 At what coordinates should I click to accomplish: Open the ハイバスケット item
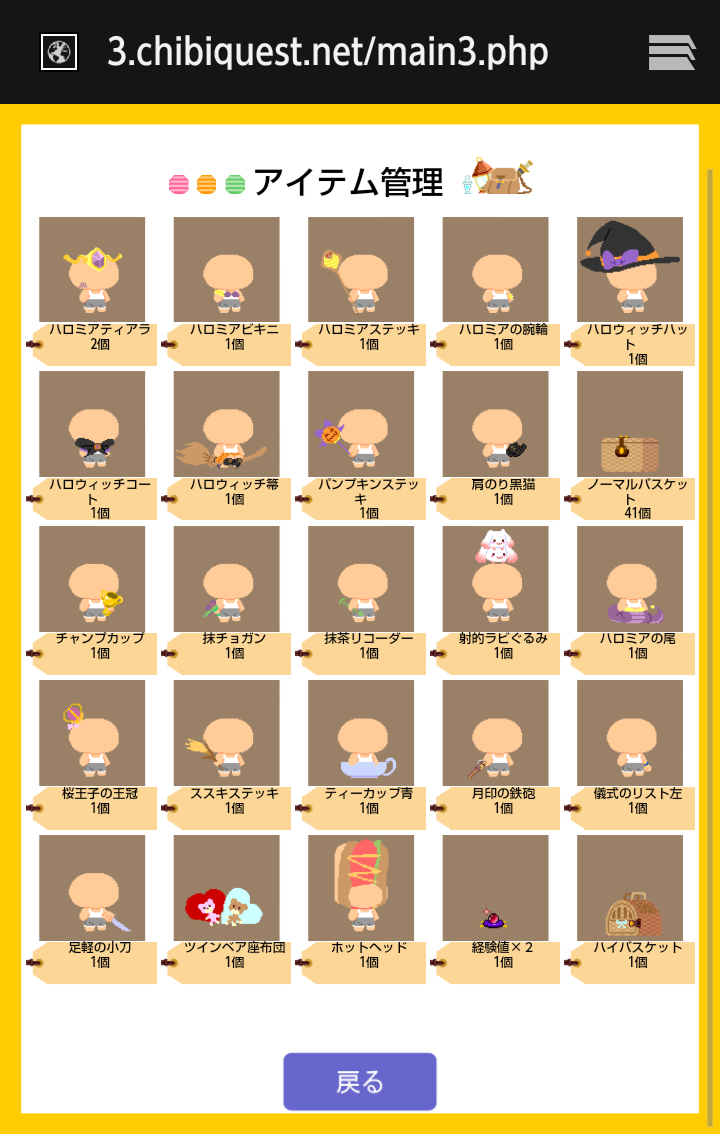pos(630,888)
